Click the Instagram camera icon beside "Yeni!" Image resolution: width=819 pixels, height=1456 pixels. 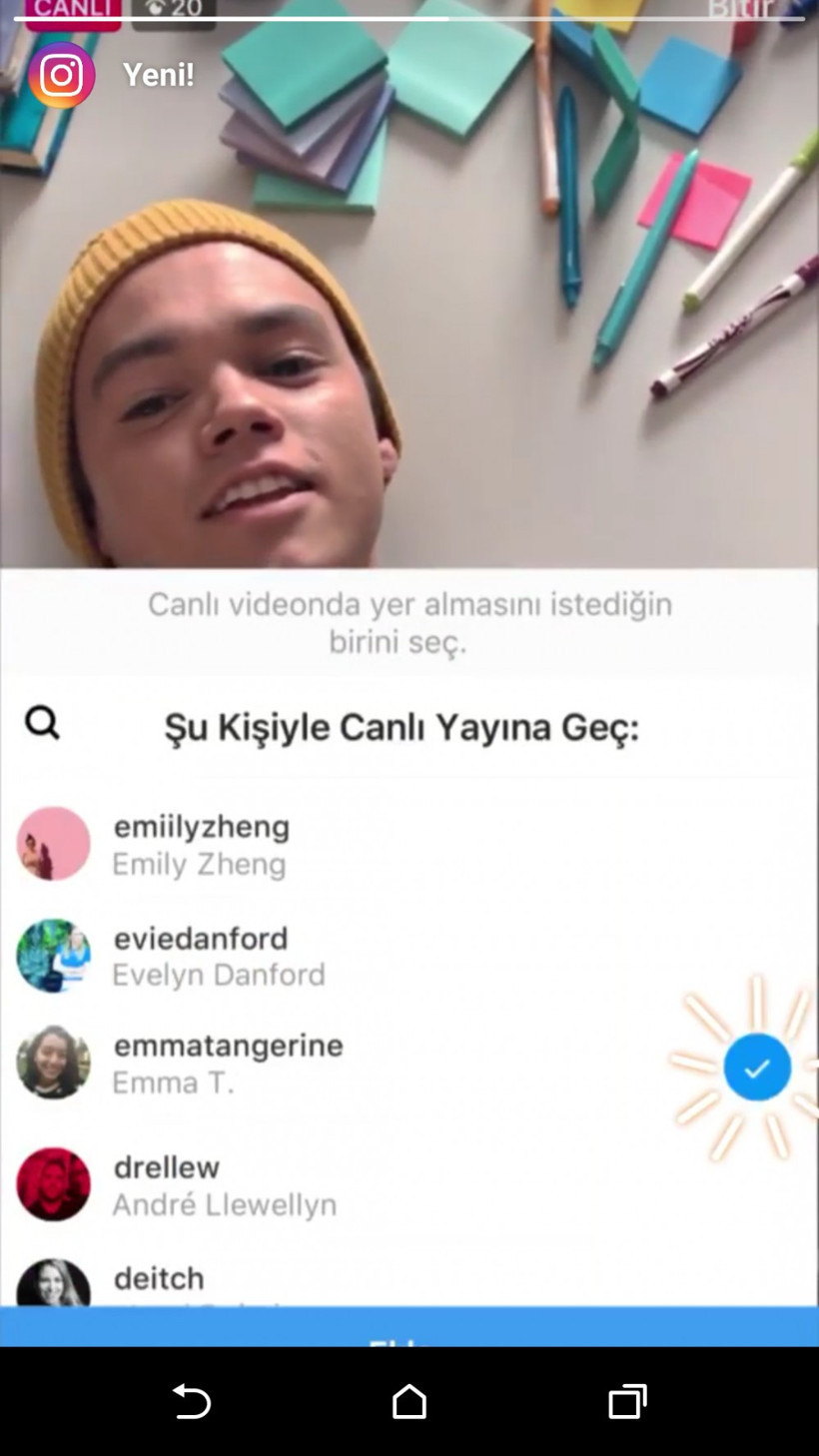61,73
